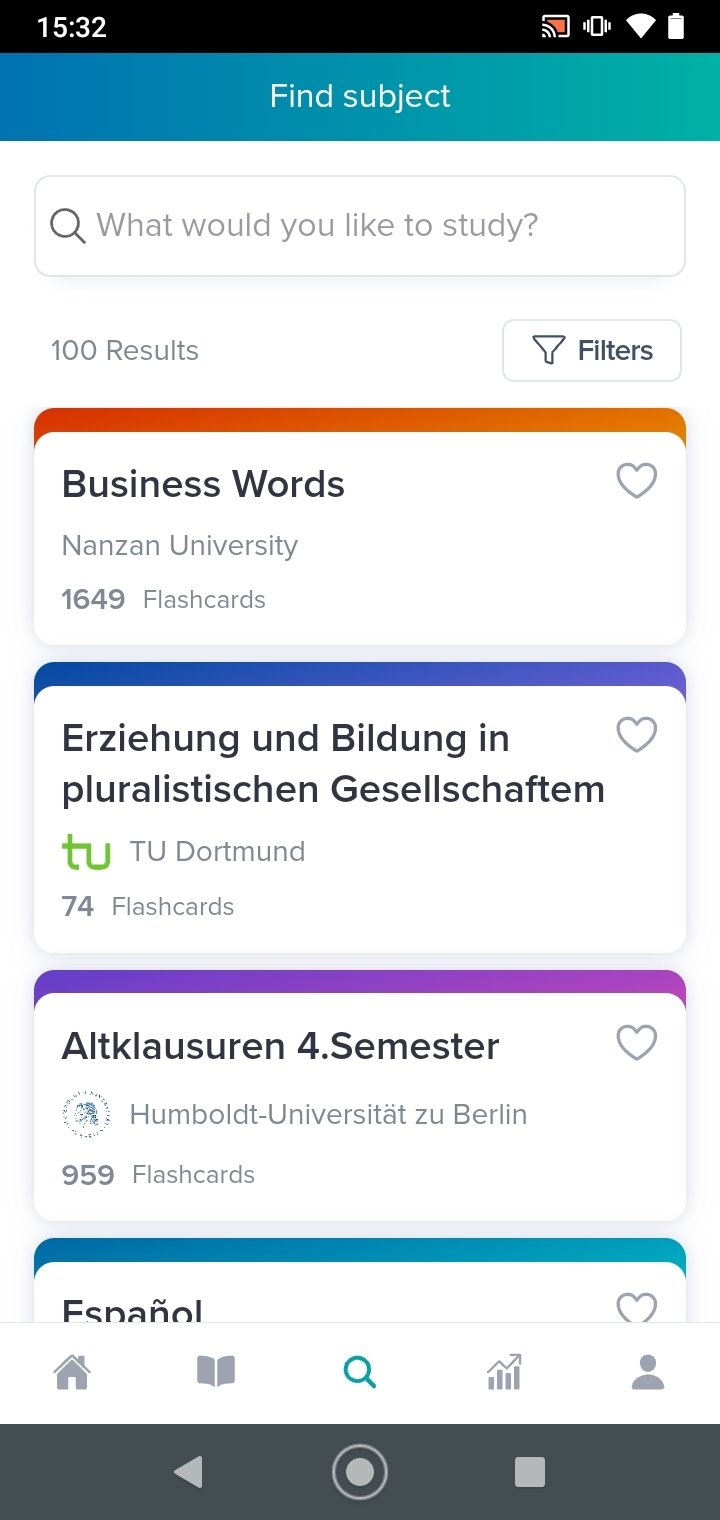720x1520 pixels.
Task: Switch to the book library tab
Action: click(216, 1372)
